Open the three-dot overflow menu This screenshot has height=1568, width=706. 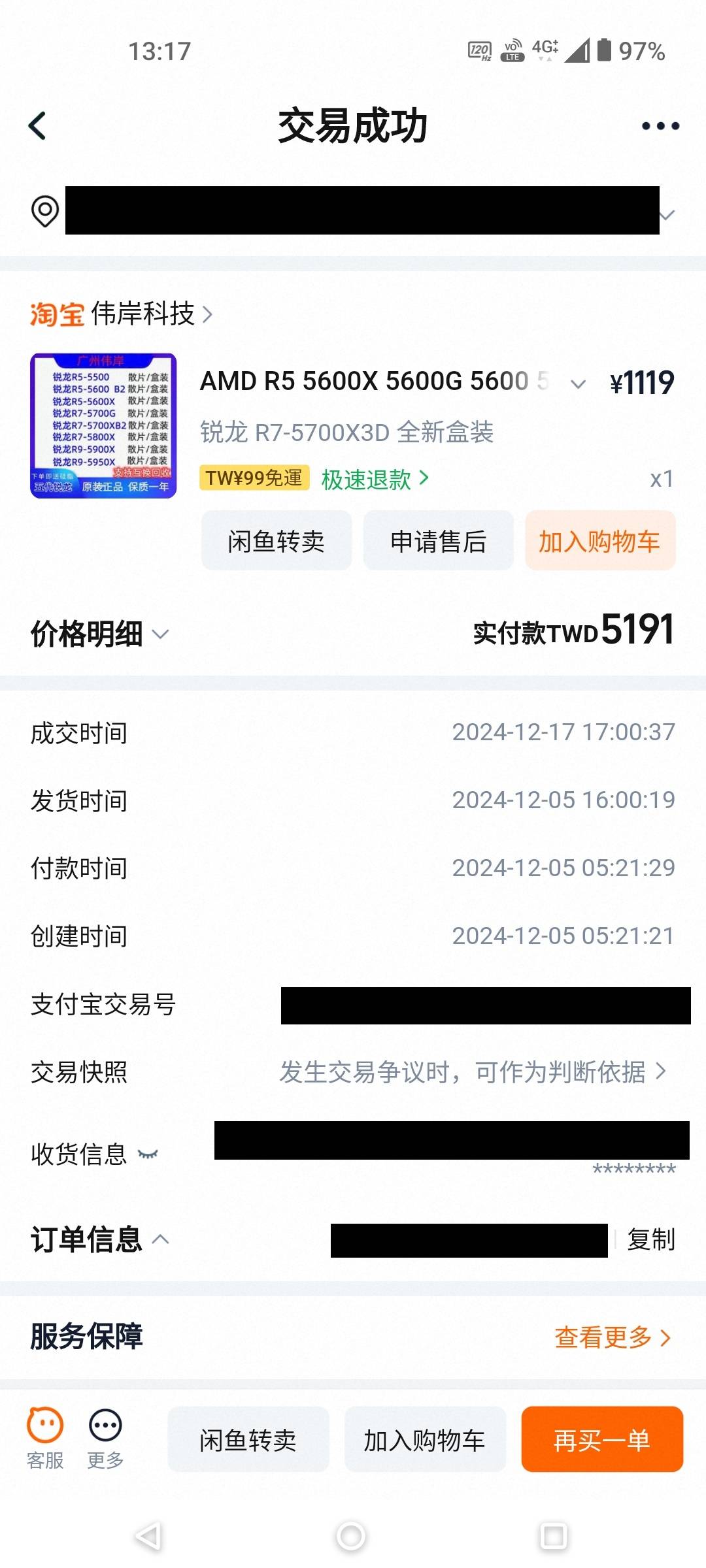tap(660, 126)
